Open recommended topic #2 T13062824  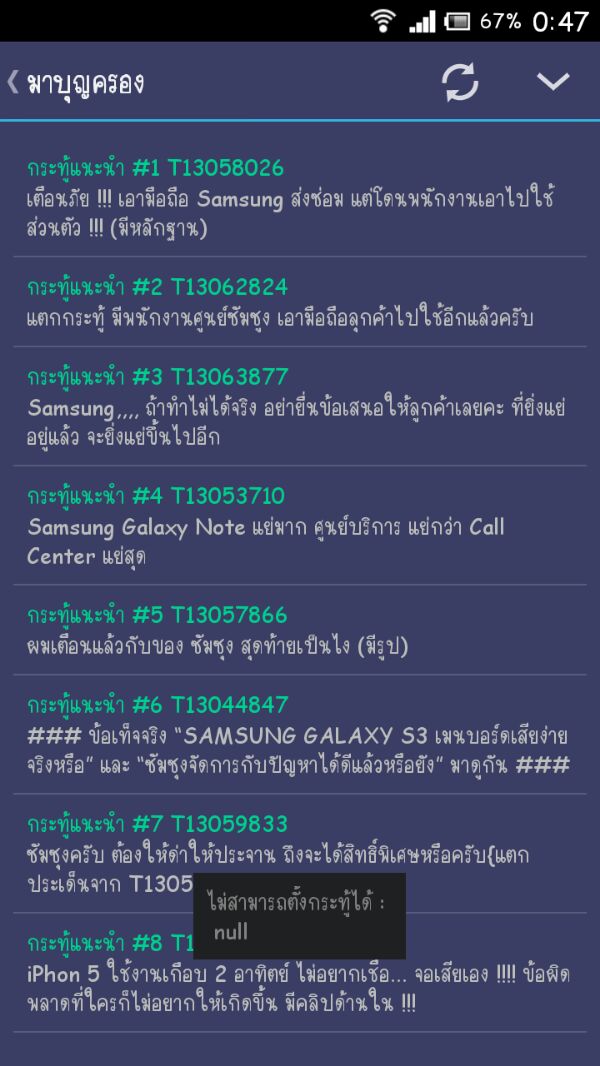[x=300, y=302]
